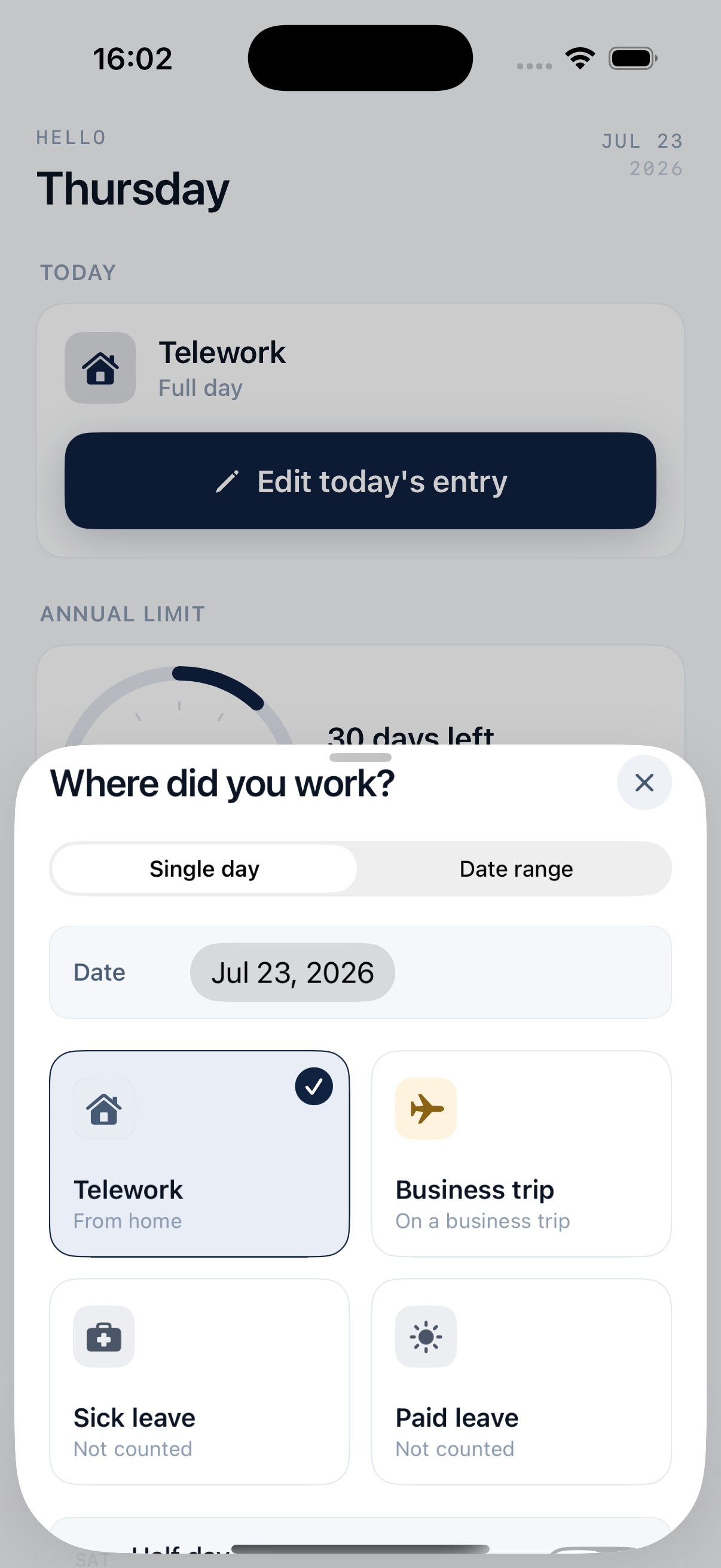
Task: Pick the Sick leave card
Action: pos(200,1381)
